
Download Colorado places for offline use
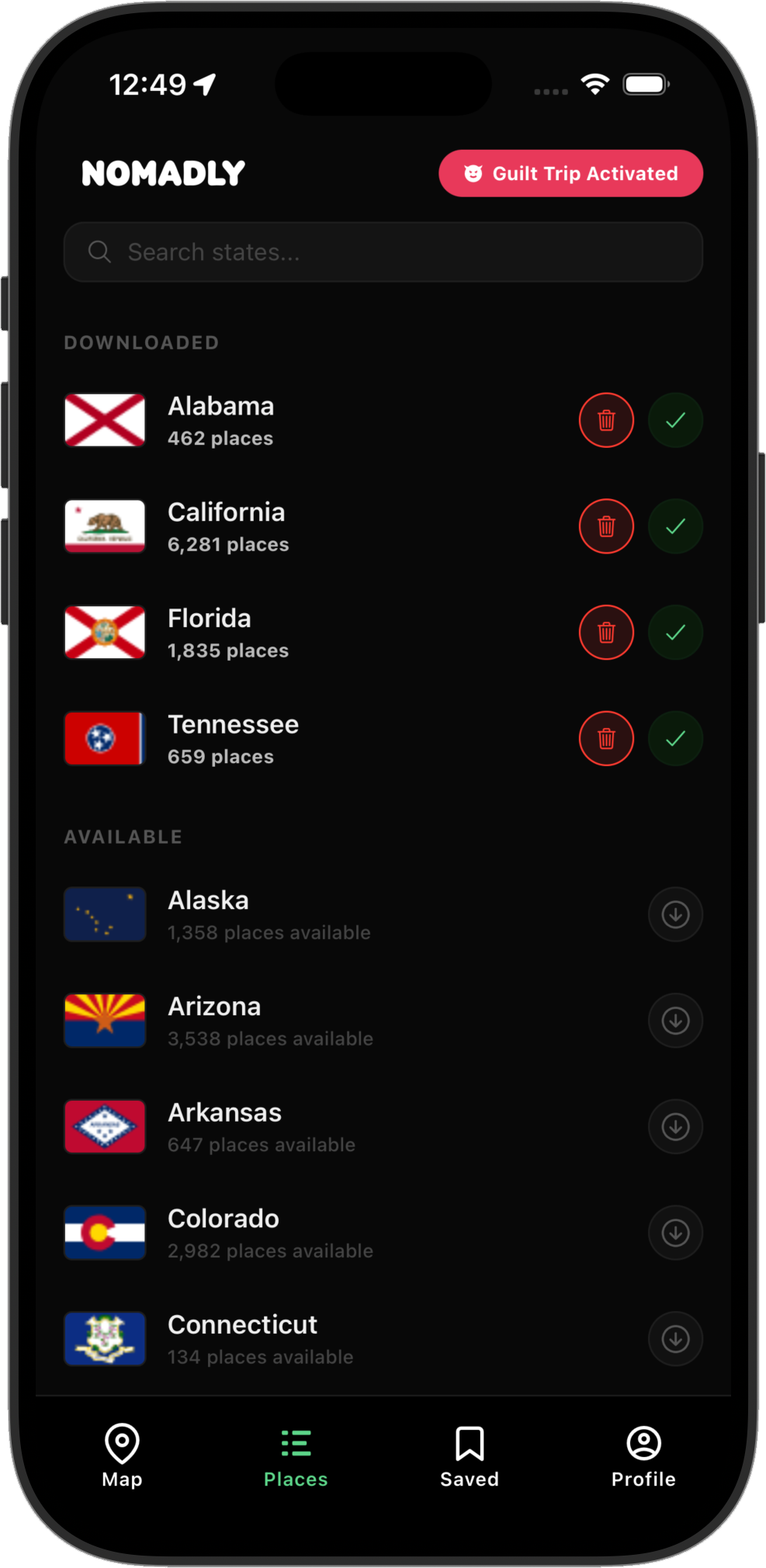[x=675, y=1233]
